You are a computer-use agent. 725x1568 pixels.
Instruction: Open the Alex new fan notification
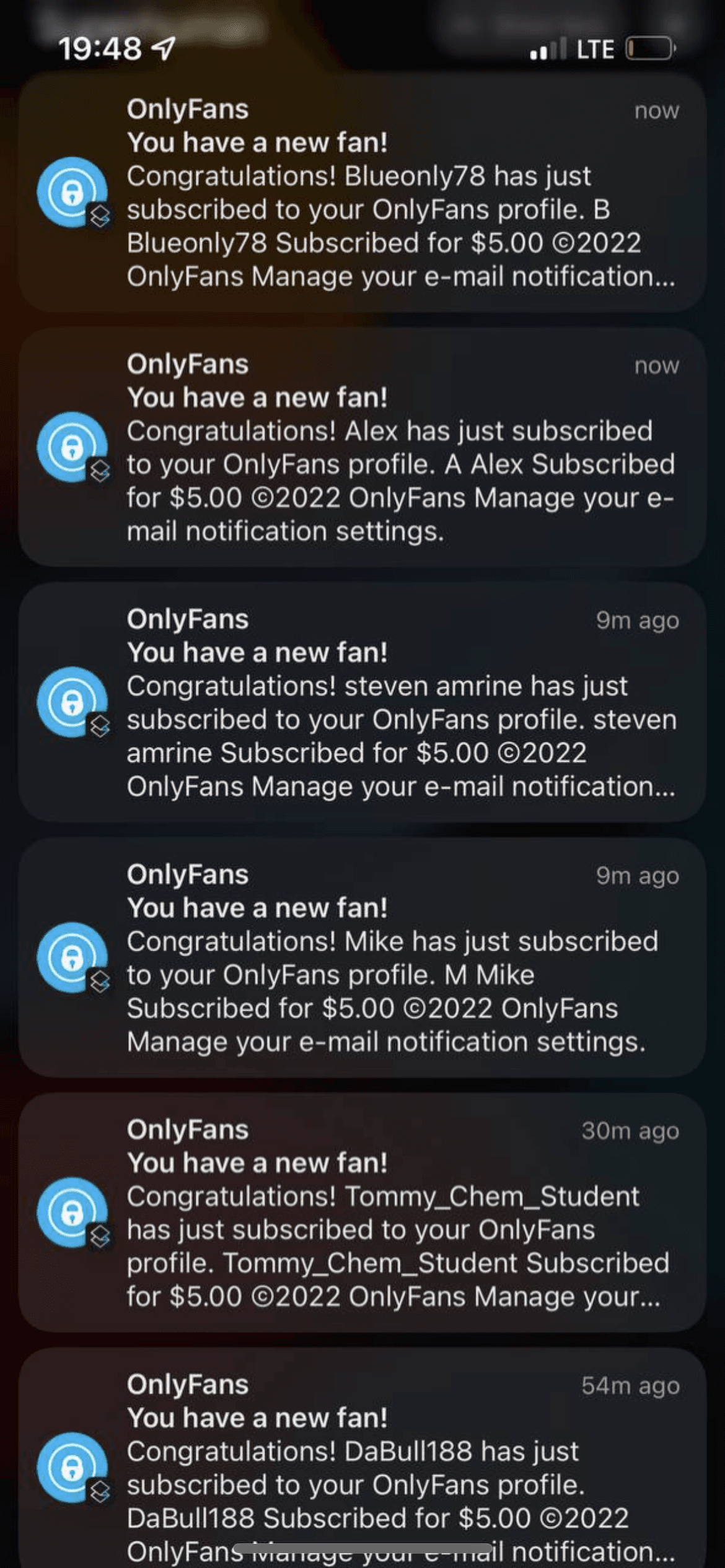pos(362,447)
